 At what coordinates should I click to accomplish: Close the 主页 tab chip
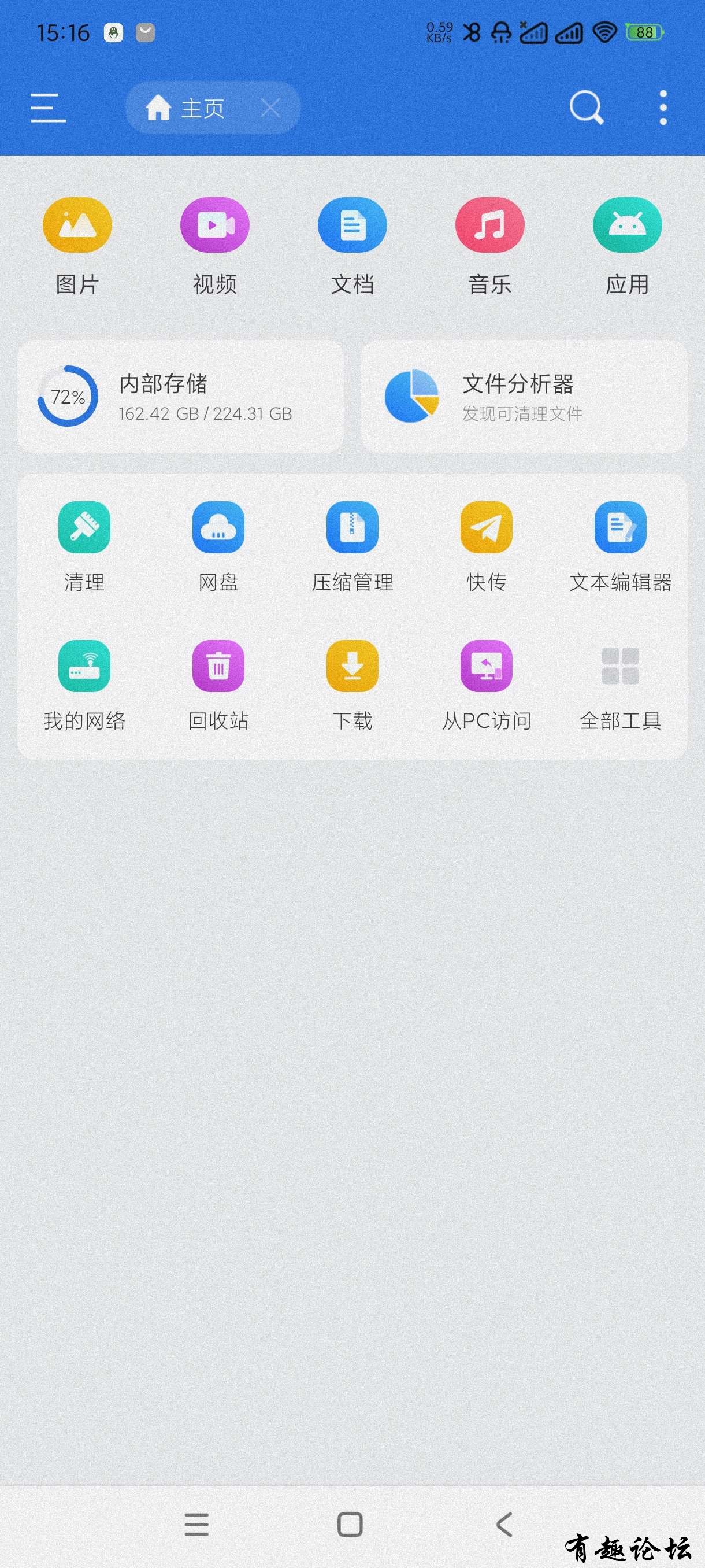[270, 108]
